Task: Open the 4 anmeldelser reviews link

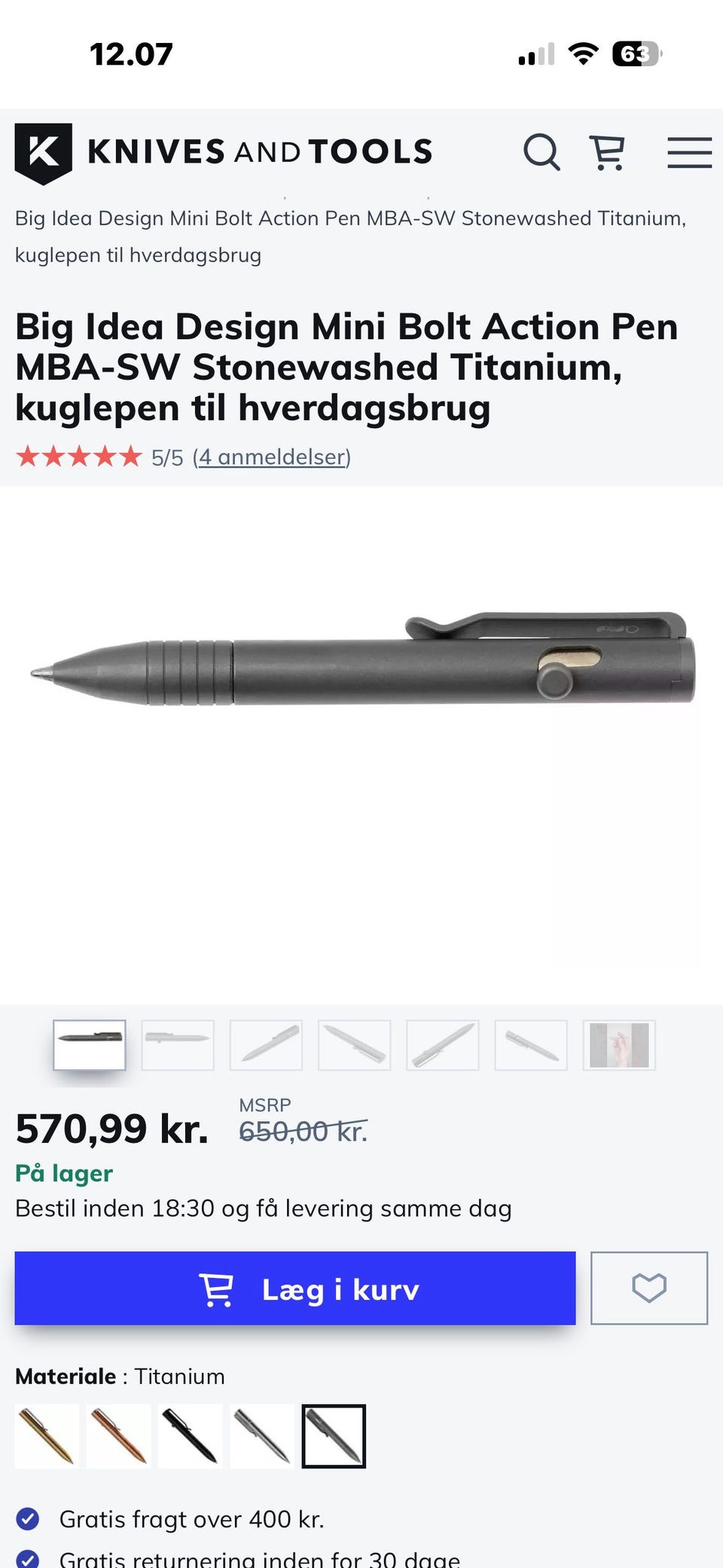Action: (x=272, y=457)
